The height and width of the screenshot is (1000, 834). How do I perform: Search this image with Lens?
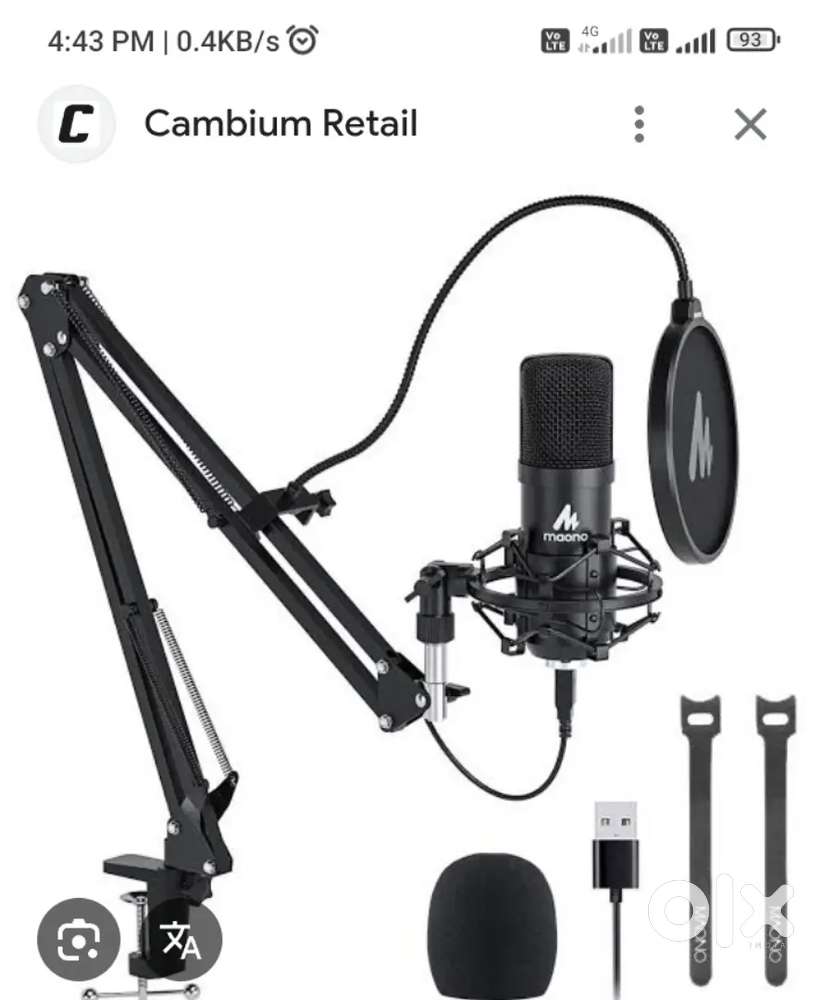(x=78, y=938)
